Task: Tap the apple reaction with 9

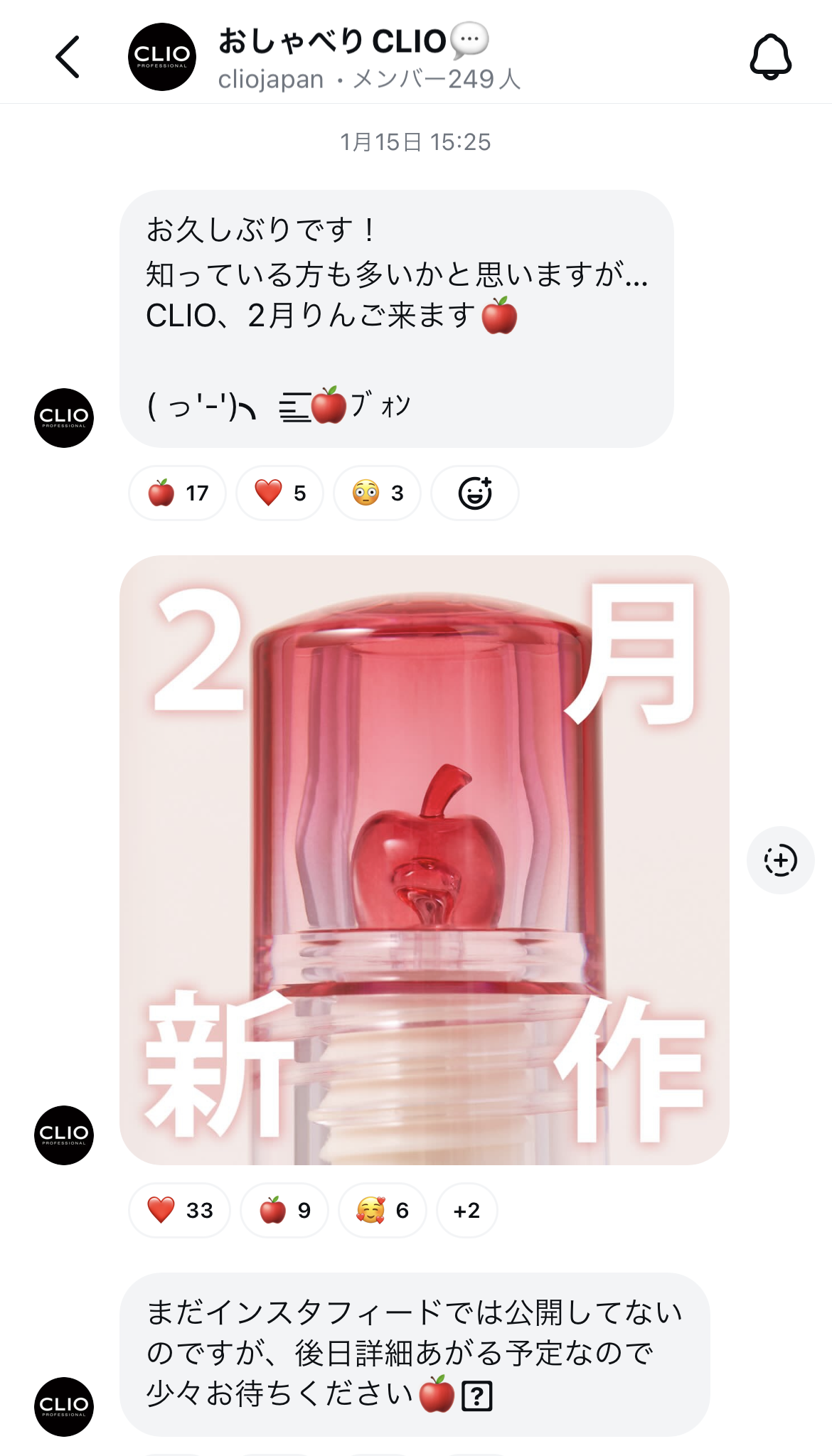Action: pos(284,1210)
